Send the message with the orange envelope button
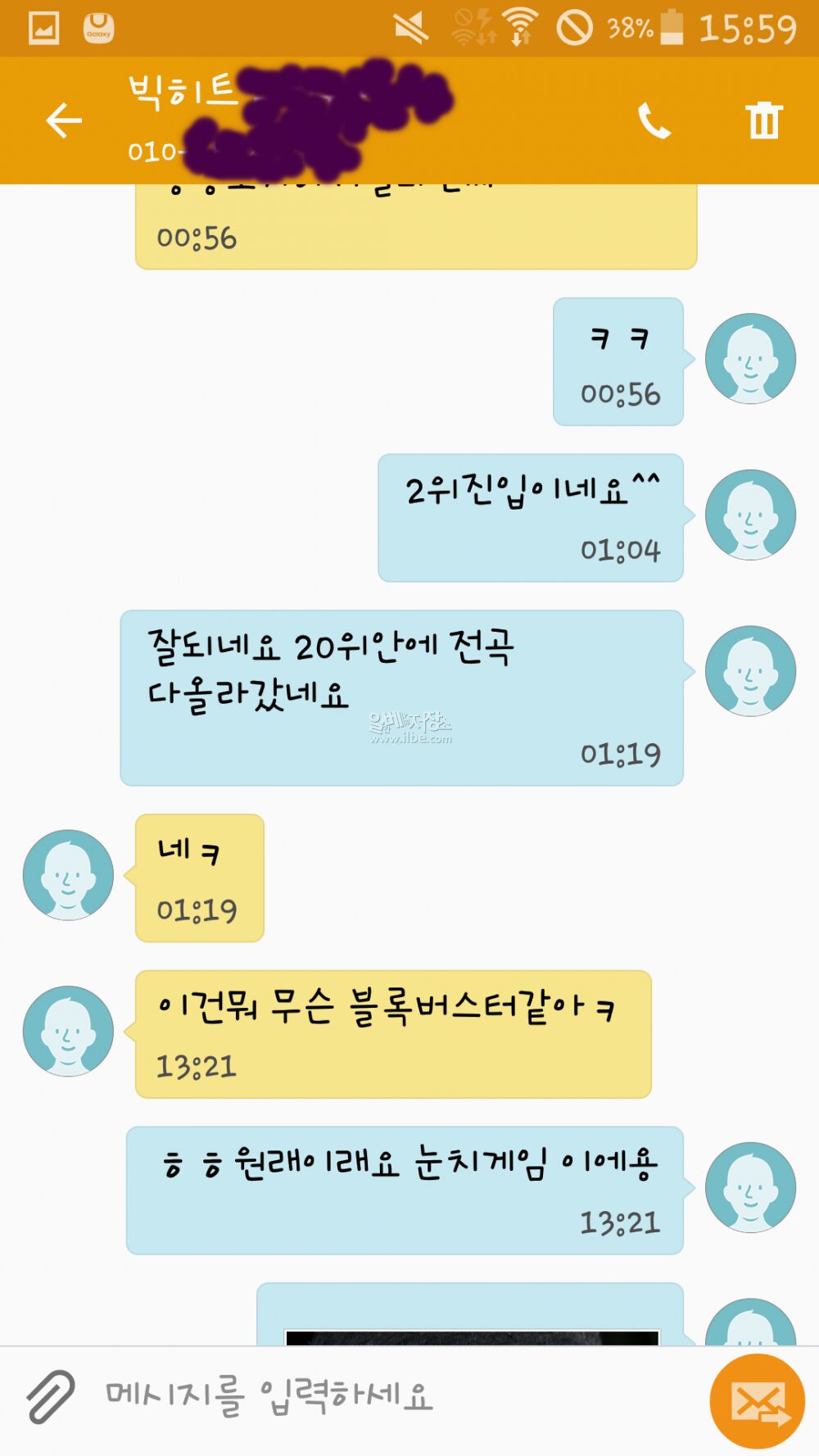819x1456 pixels. 758,1401
